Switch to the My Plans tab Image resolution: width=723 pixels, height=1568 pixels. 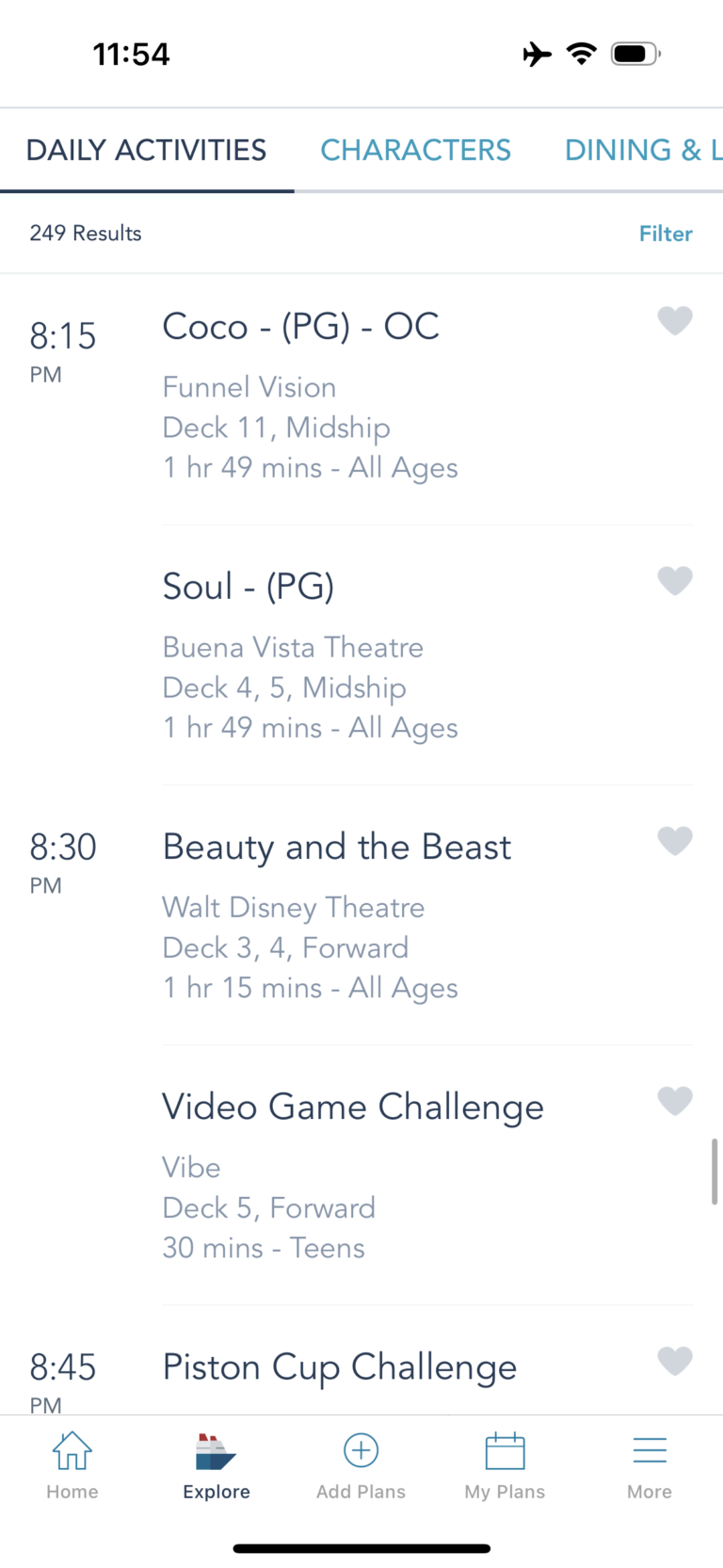pyautogui.click(x=505, y=1465)
